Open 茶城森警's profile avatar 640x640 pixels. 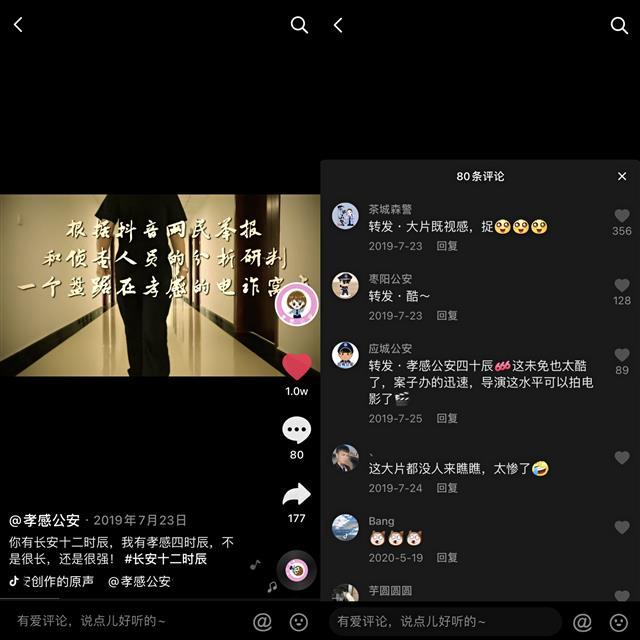(x=345, y=216)
